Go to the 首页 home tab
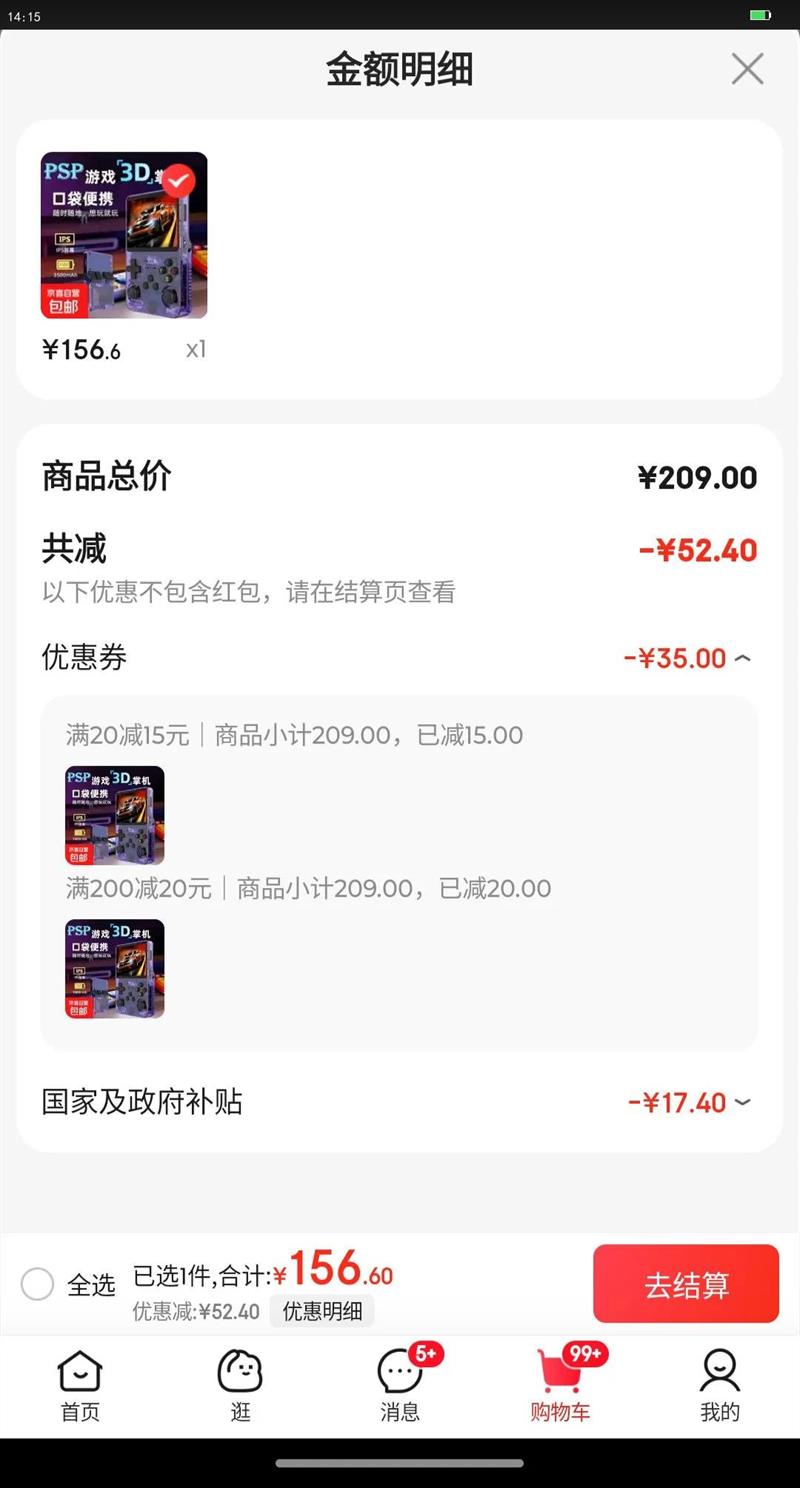This screenshot has width=800, height=1488. point(80,1385)
